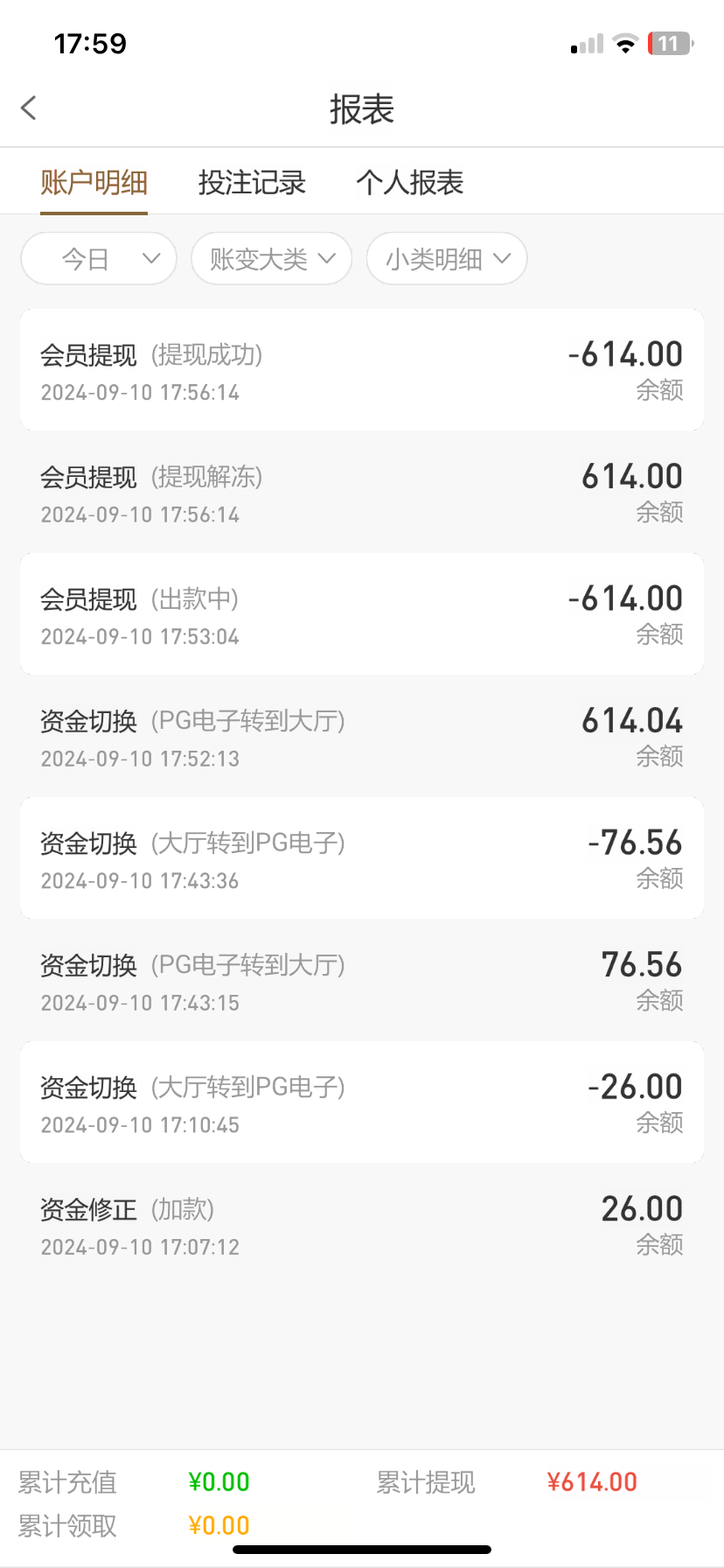
Task: Go back using the top-left arrow
Action: point(29,108)
